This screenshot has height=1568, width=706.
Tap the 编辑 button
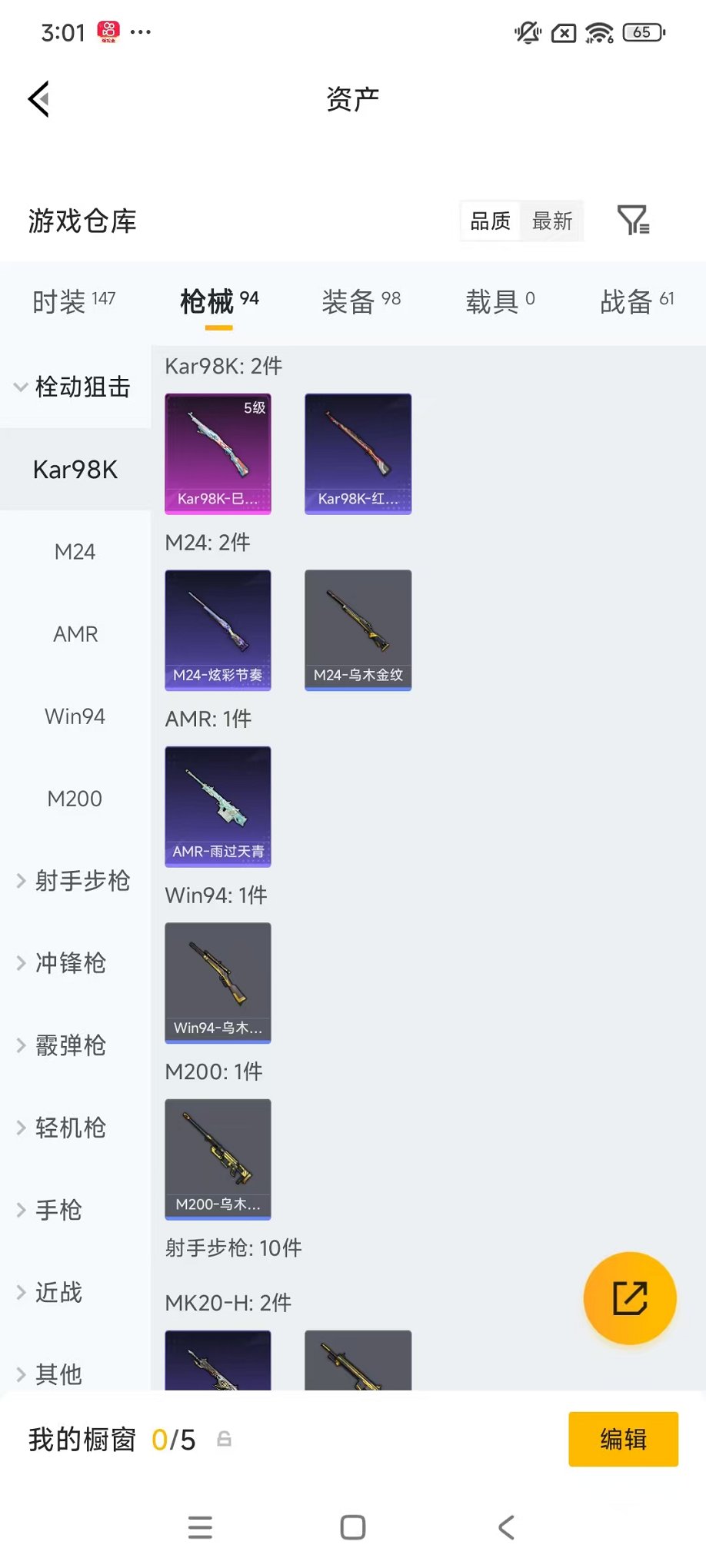point(623,1439)
